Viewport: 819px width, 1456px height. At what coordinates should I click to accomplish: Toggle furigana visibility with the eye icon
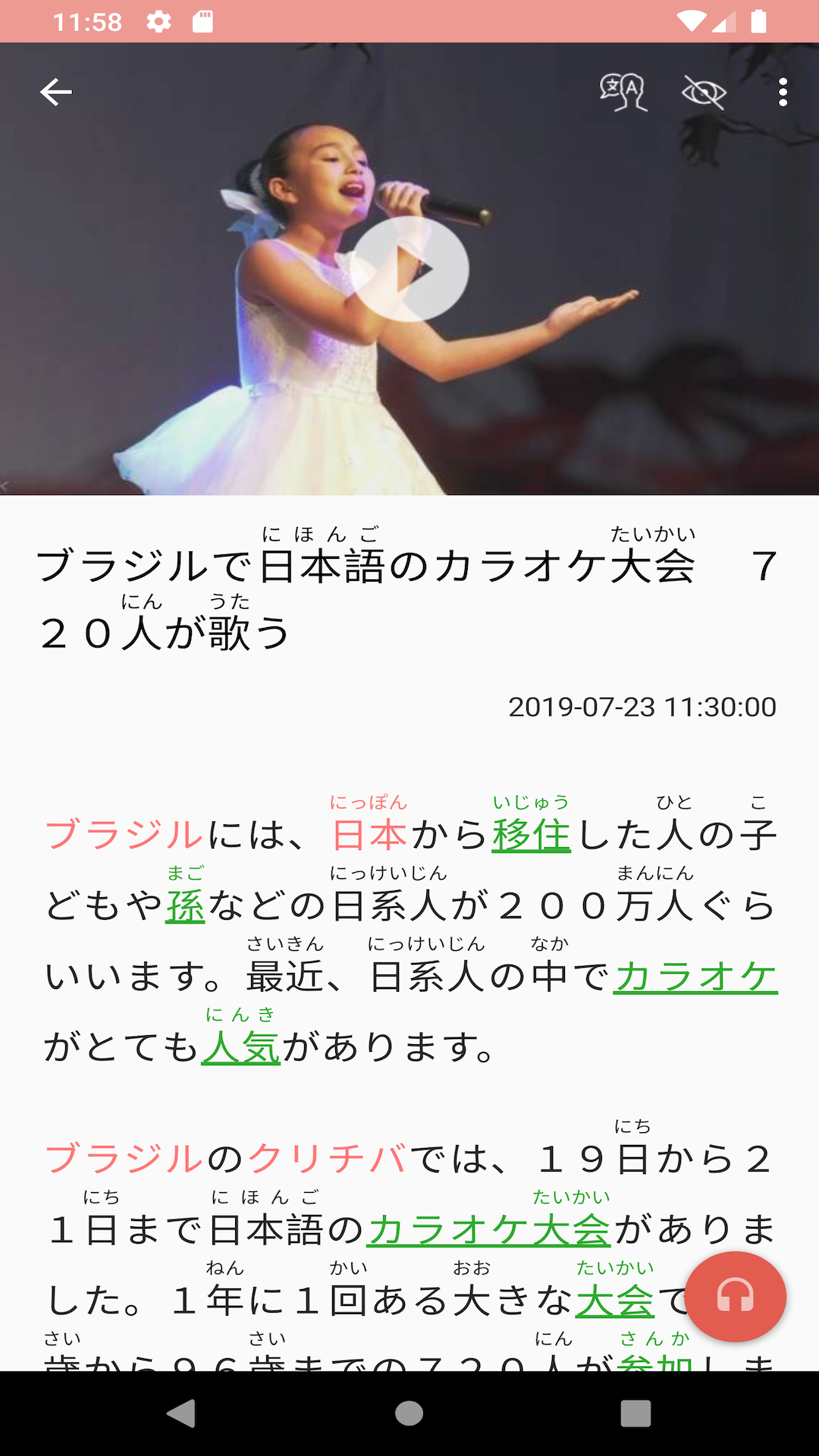[704, 93]
